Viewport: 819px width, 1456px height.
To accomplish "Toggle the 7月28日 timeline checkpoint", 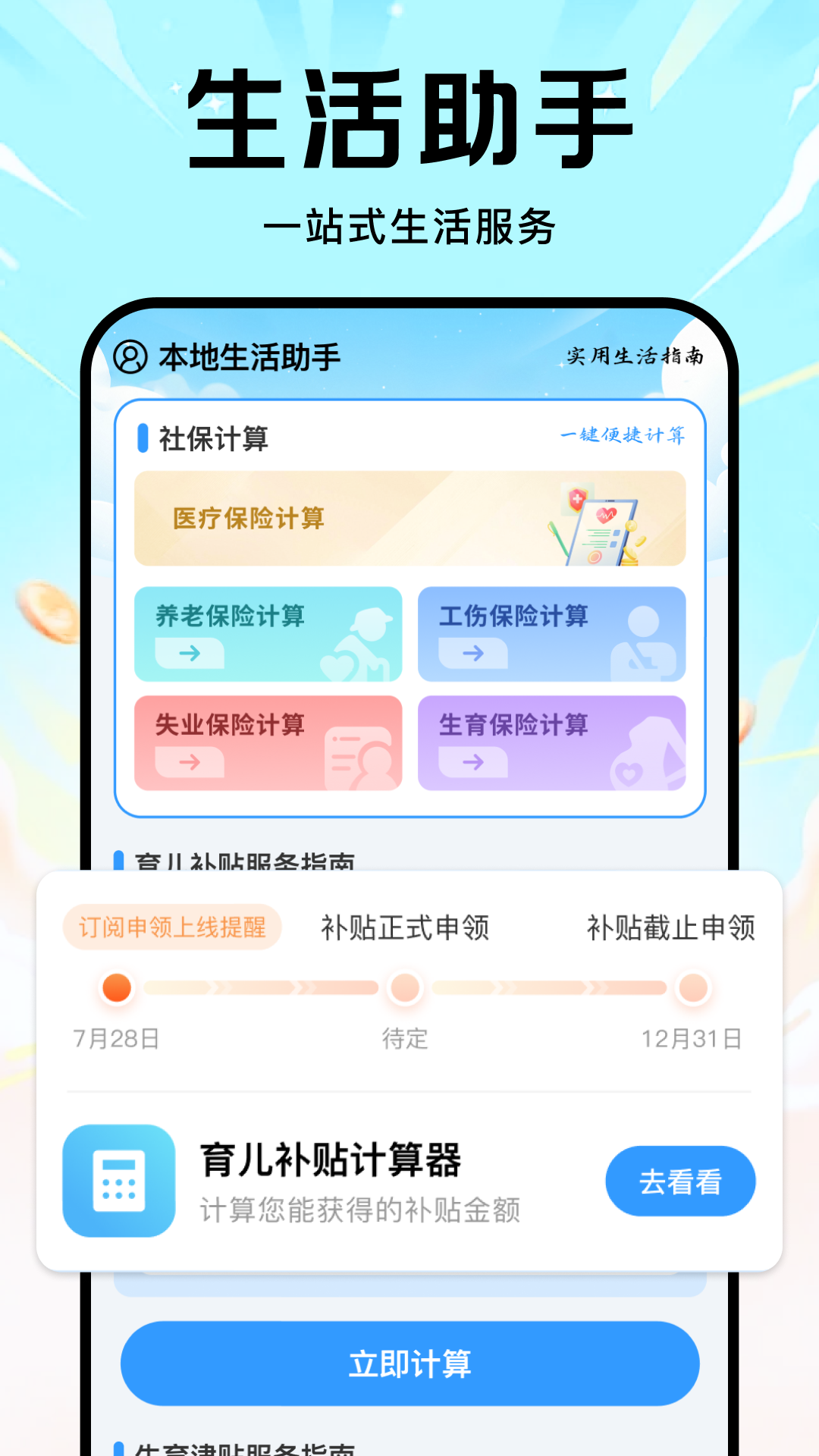I will pos(116,990).
